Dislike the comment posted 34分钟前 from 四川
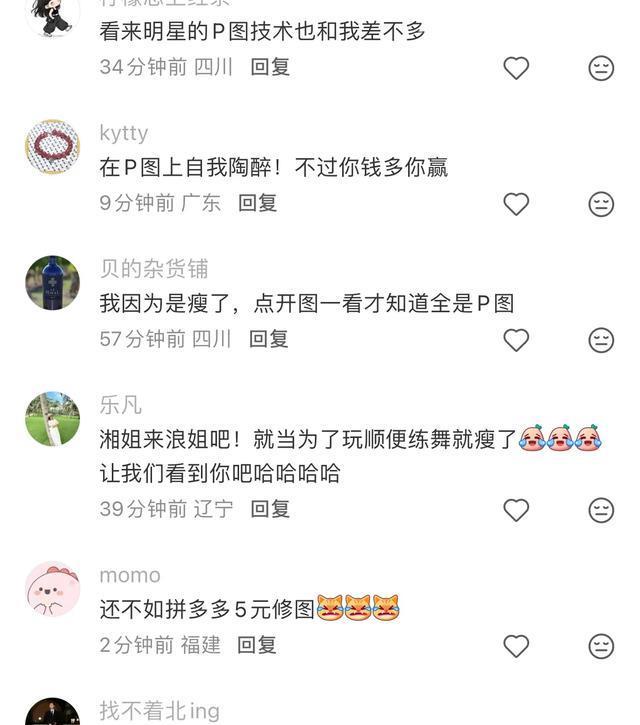 click(x=601, y=68)
